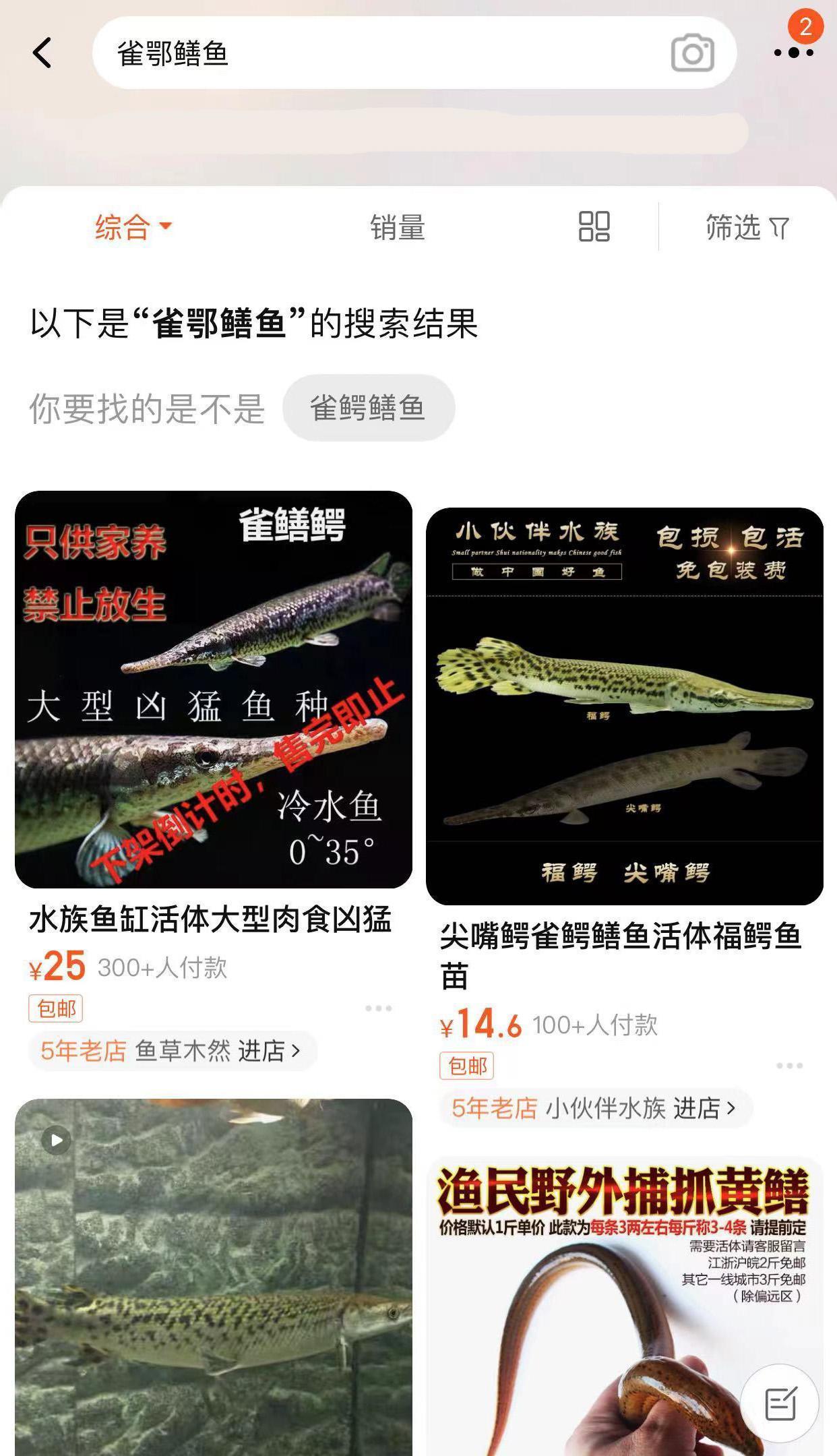Image resolution: width=837 pixels, height=1456 pixels.
Task: Enter the 小伙伴水族 store
Action: click(593, 1108)
